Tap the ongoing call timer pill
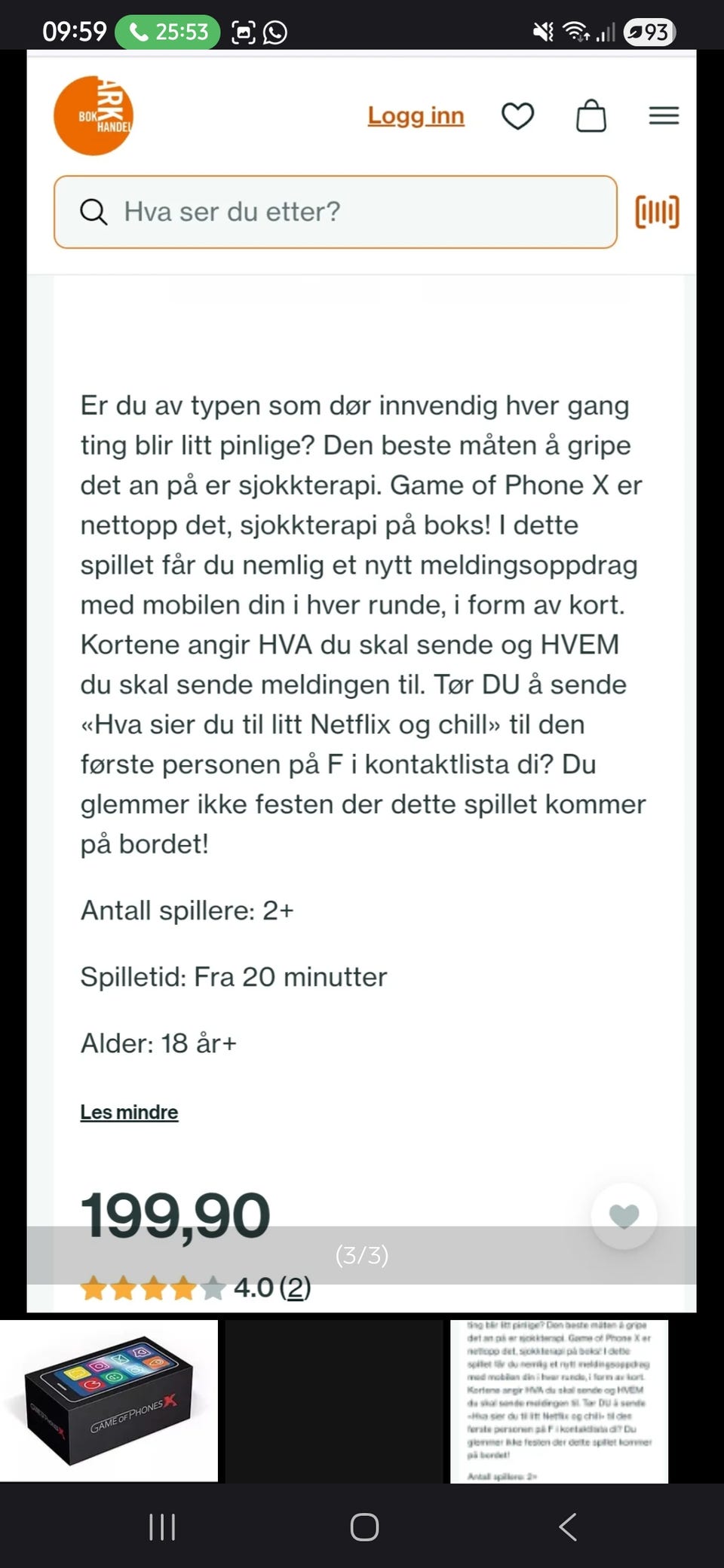The width and height of the screenshot is (724, 1568). coord(167,32)
